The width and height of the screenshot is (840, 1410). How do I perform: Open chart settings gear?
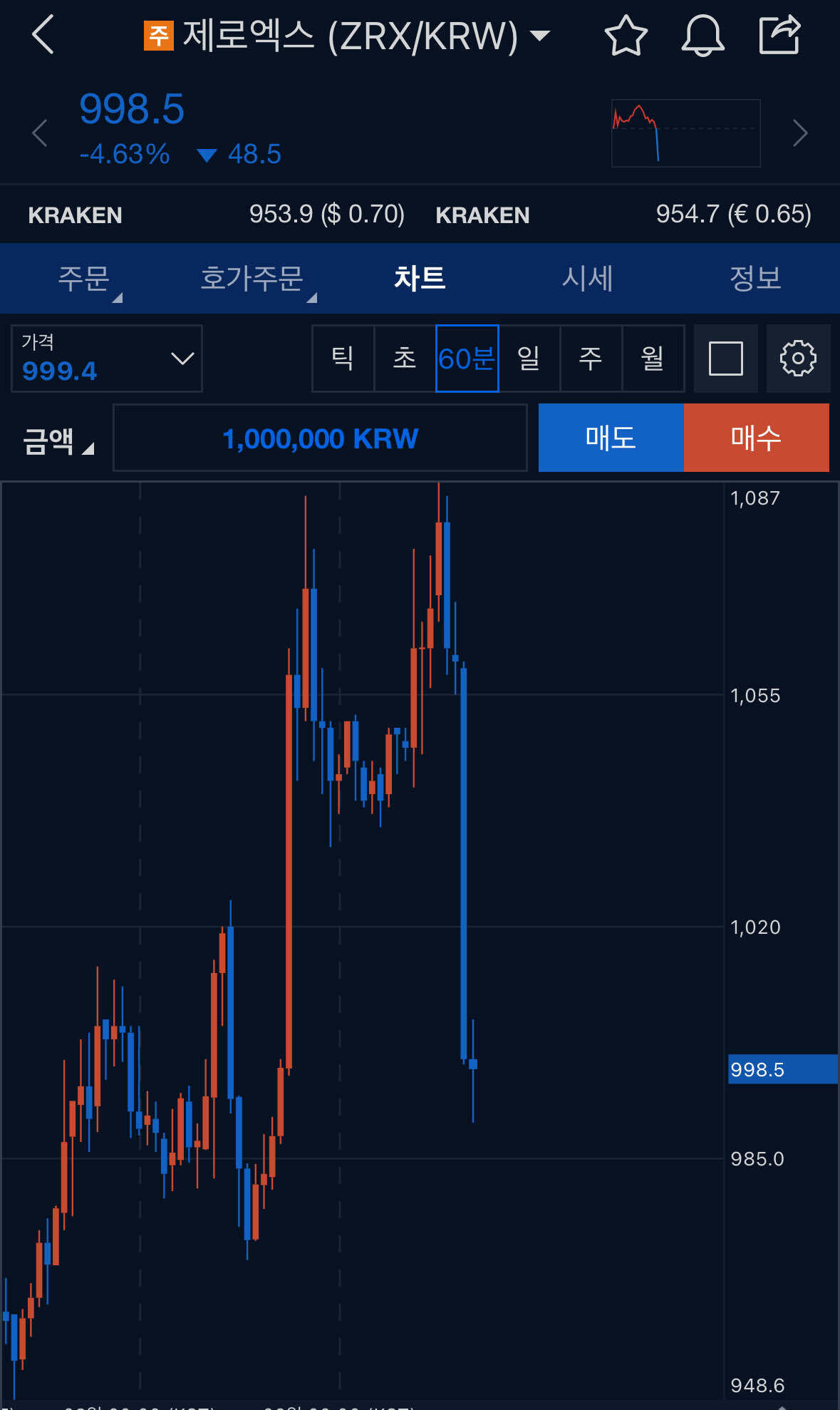point(798,359)
